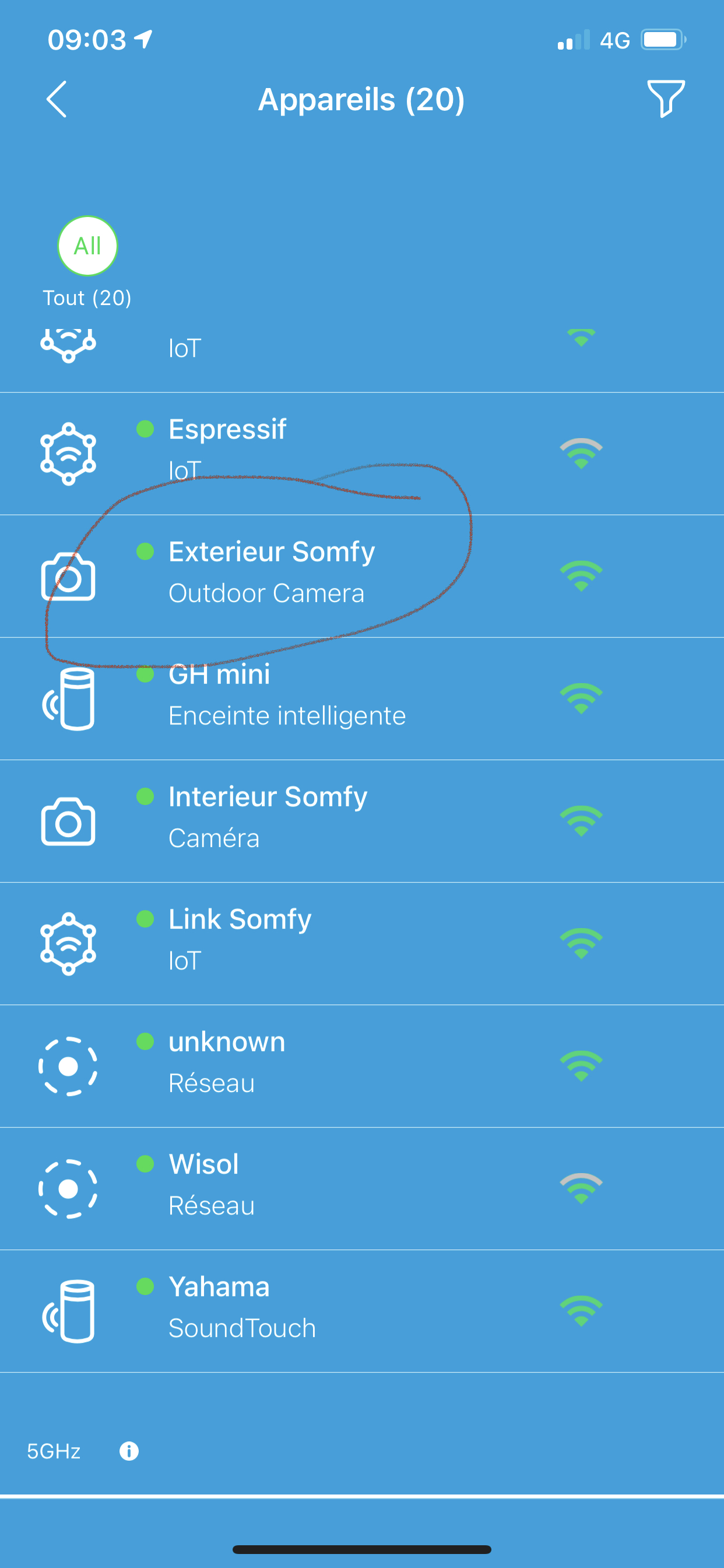Go back using the top-left arrow

(x=57, y=99)
